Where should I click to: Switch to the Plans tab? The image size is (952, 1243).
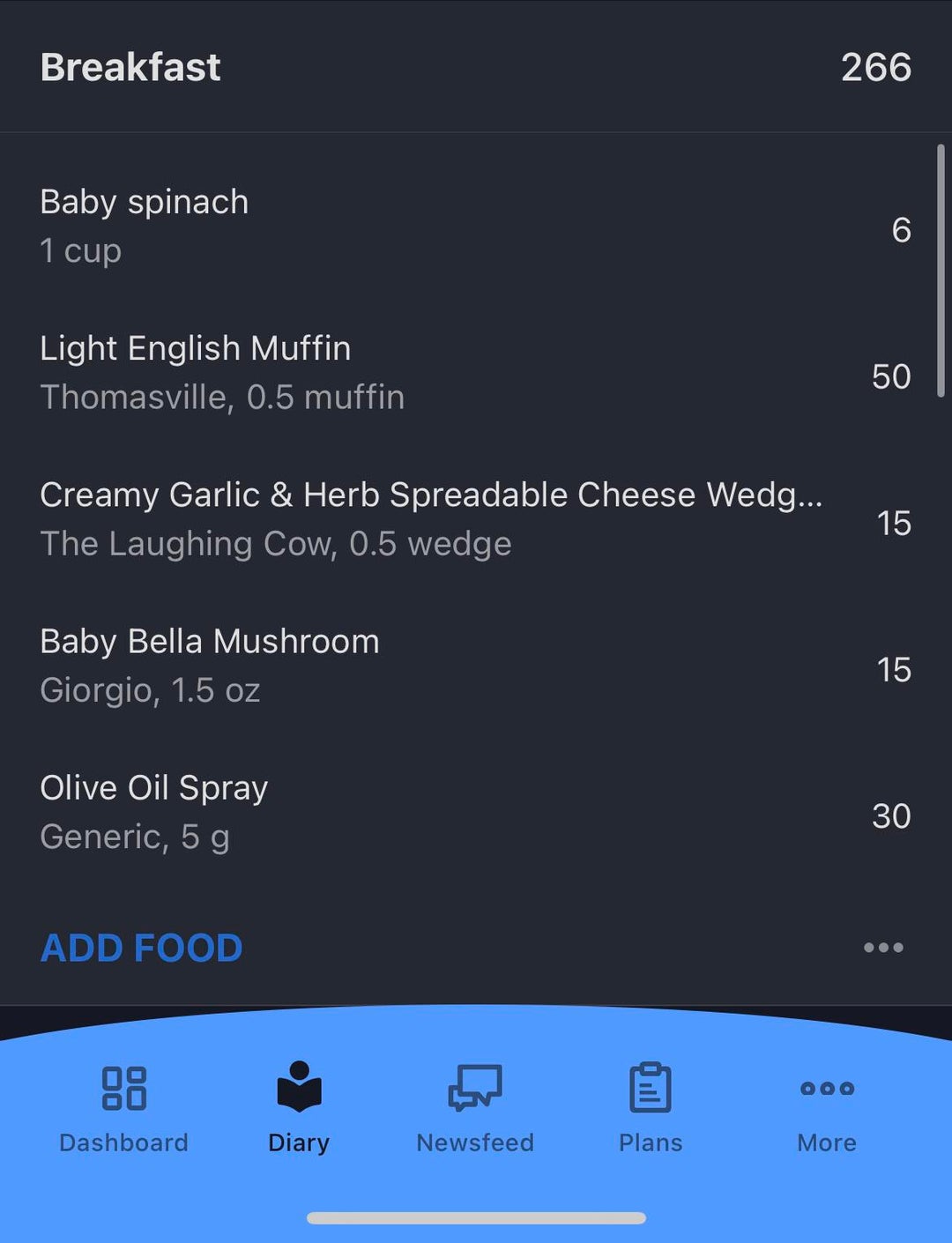coord(651,1107)
